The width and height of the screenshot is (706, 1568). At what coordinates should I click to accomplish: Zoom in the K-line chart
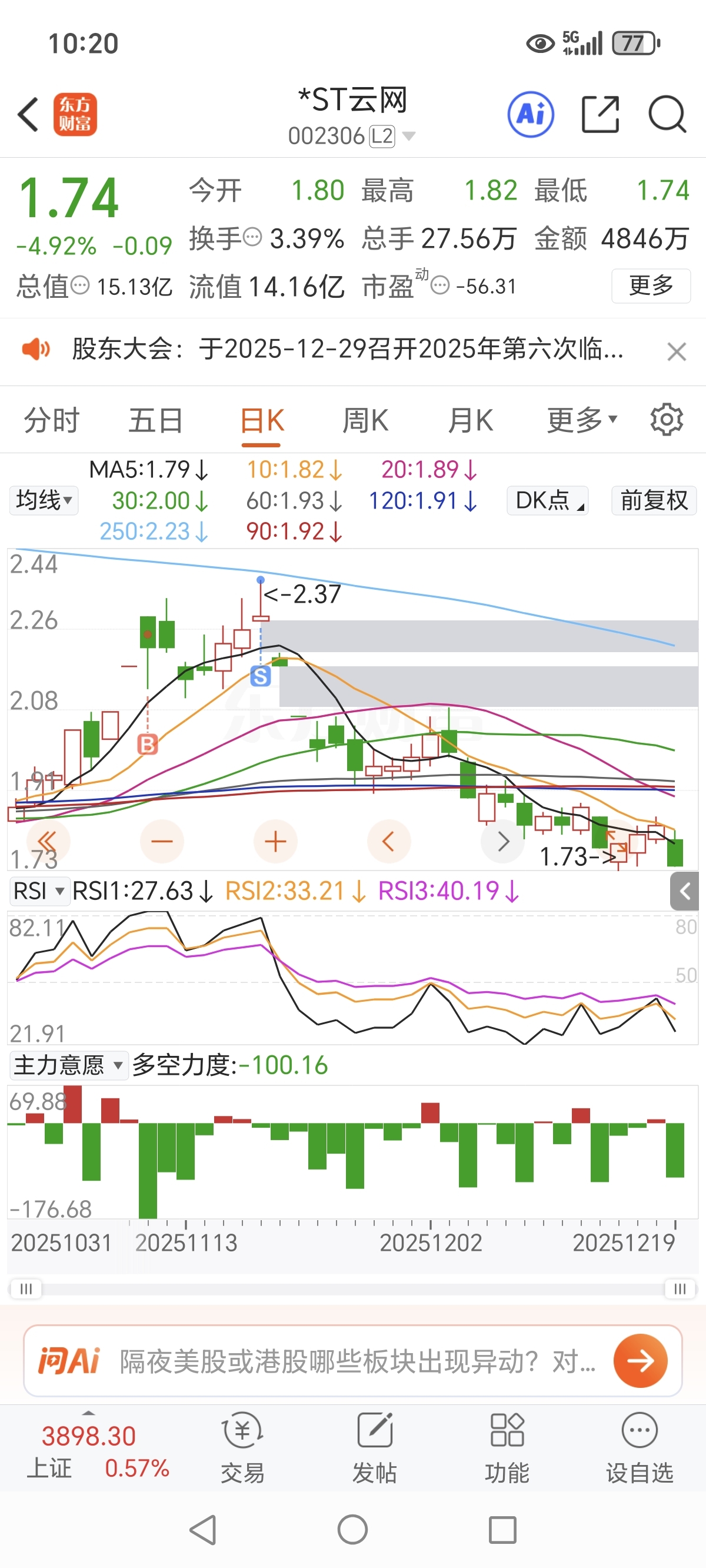276,842
